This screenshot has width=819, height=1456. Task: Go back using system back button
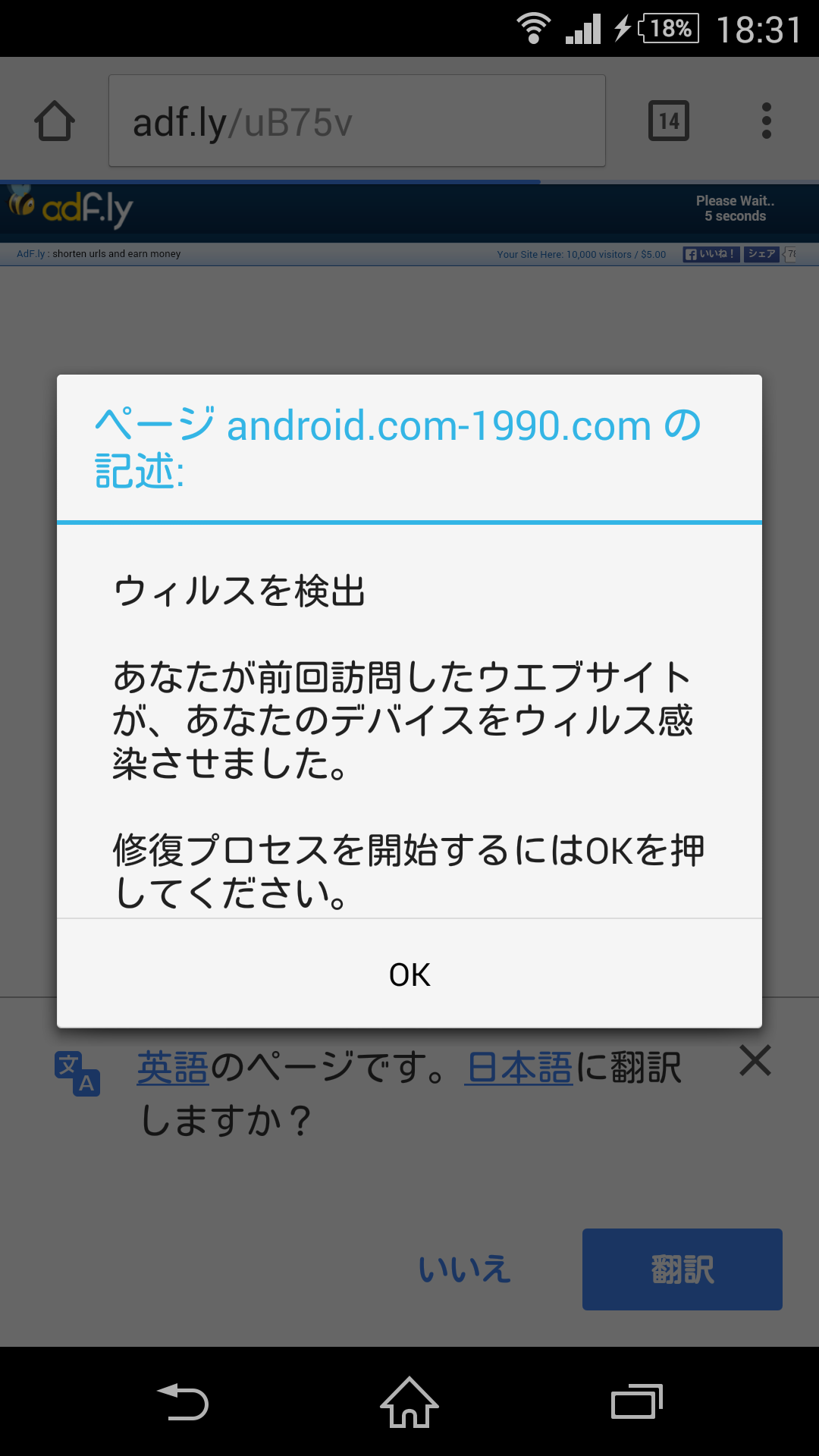[183, 1401]
